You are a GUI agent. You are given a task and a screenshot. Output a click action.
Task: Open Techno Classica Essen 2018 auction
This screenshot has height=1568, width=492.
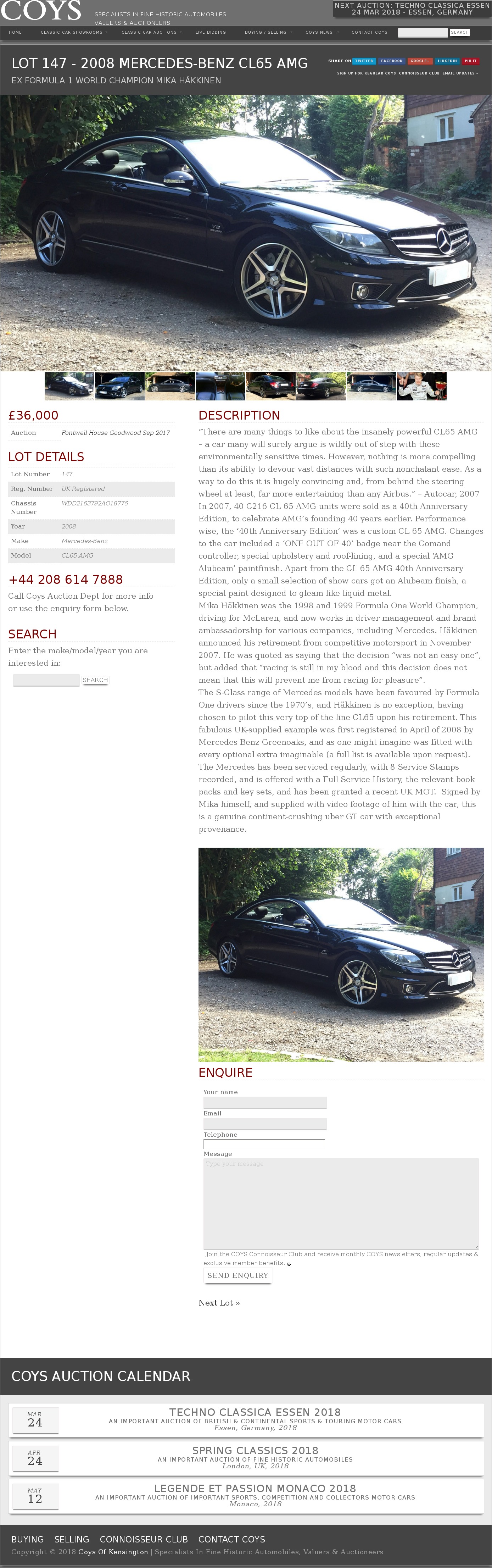pos(255,1412)
